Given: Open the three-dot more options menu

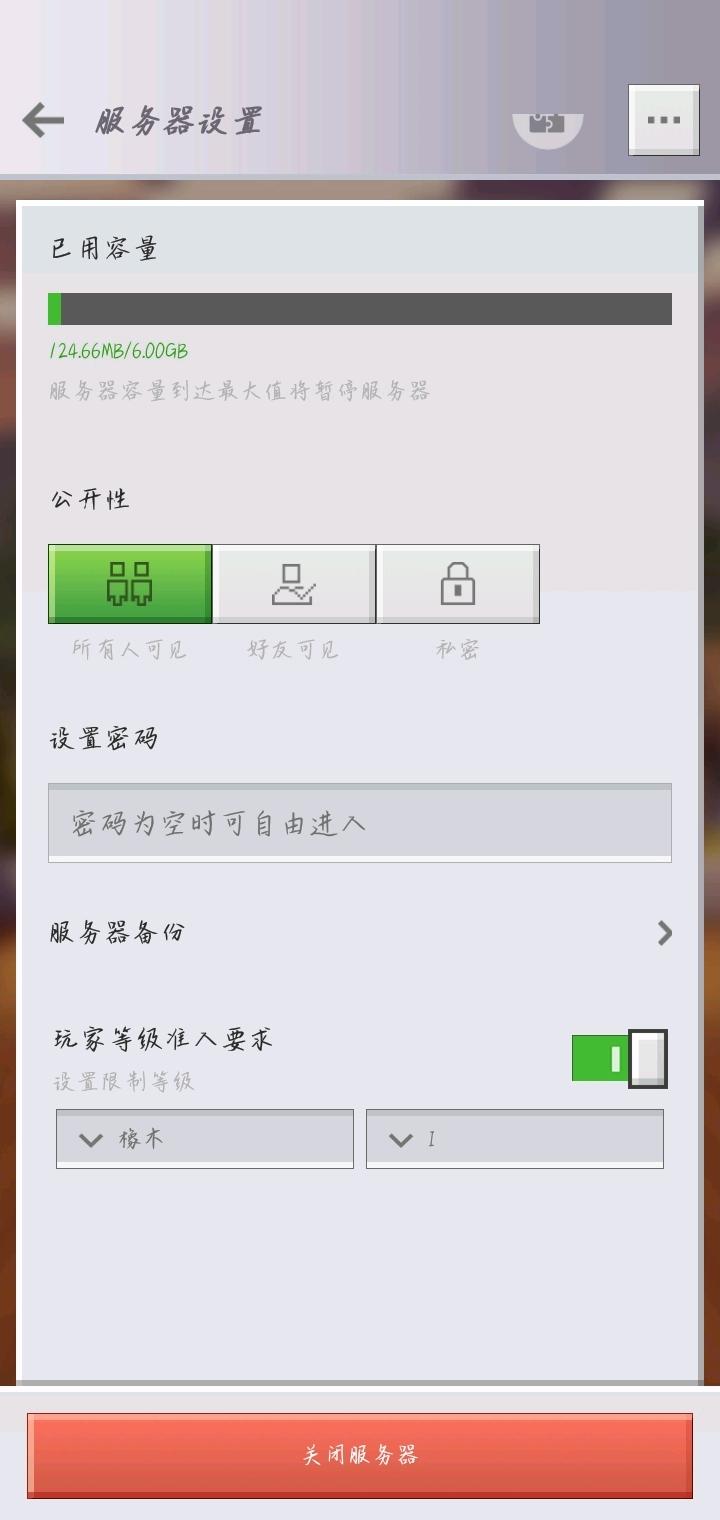Looking at the screenshot, I should 664,120.
